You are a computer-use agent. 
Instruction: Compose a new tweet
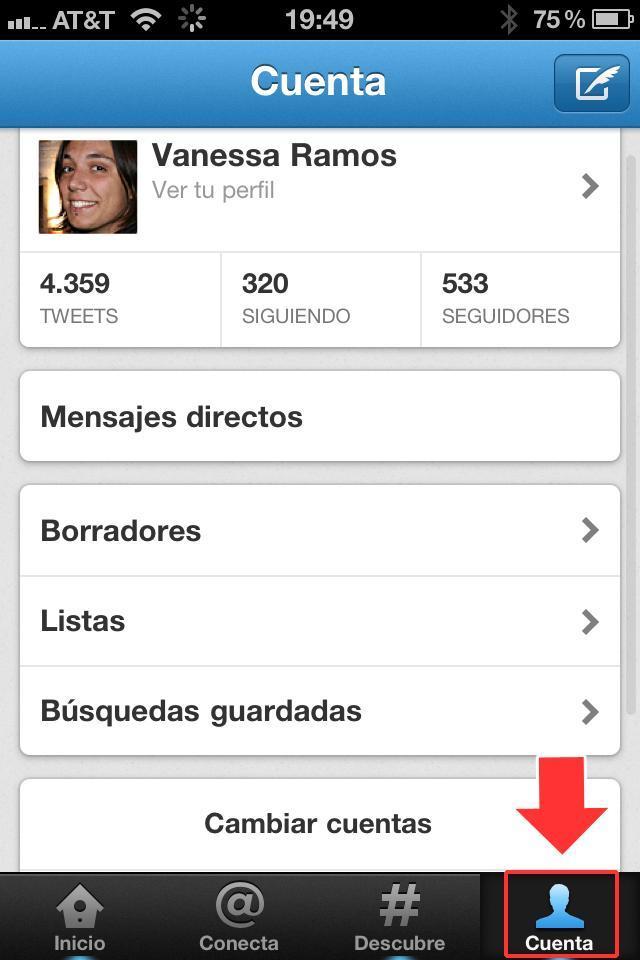pyautogui.click(x=592, y=82)
